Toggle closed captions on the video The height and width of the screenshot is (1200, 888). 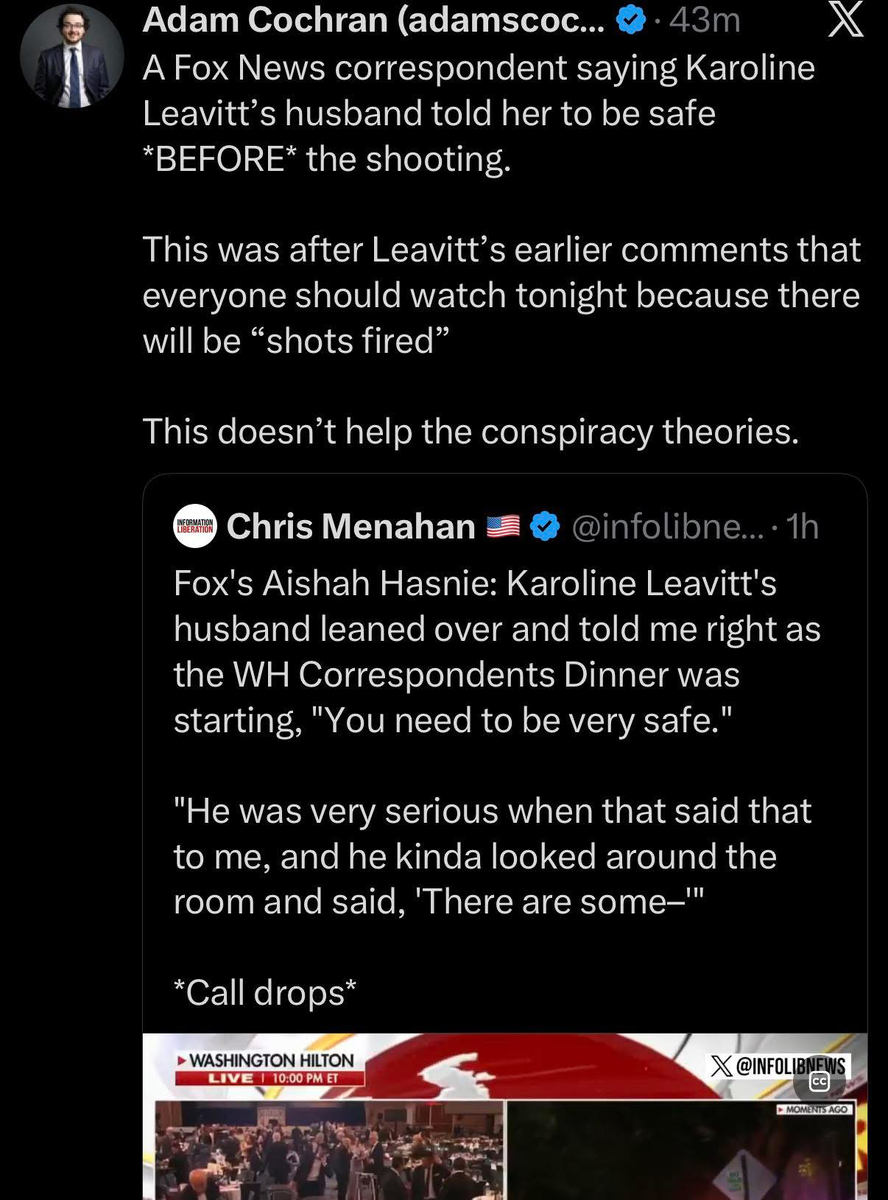(819, 1083)
